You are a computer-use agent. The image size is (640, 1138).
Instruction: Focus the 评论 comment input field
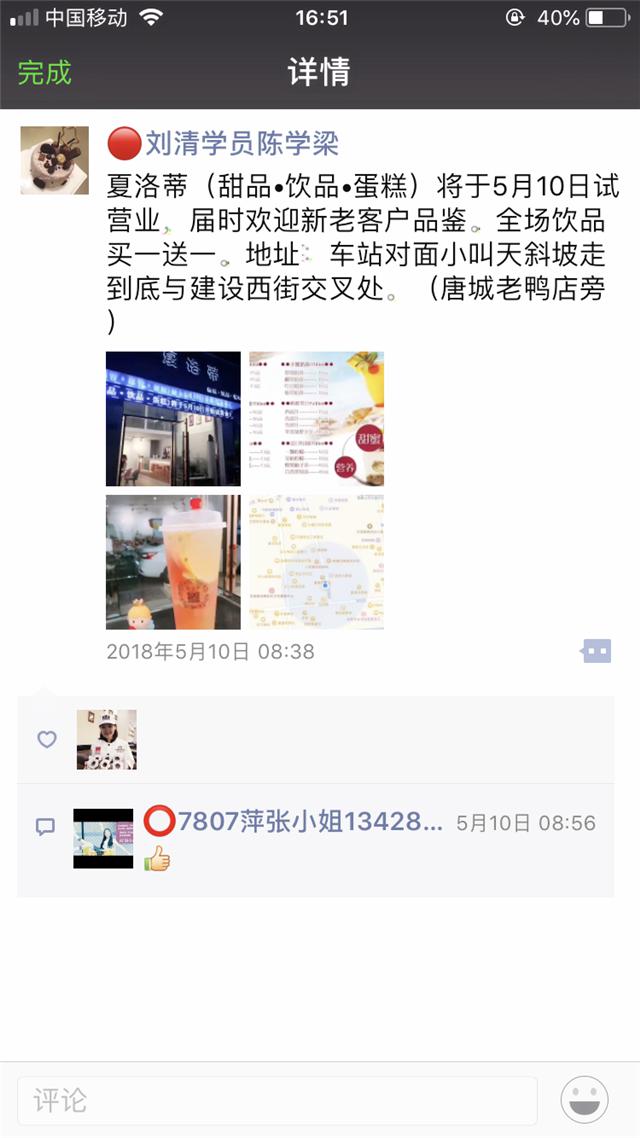point(277,1101)
